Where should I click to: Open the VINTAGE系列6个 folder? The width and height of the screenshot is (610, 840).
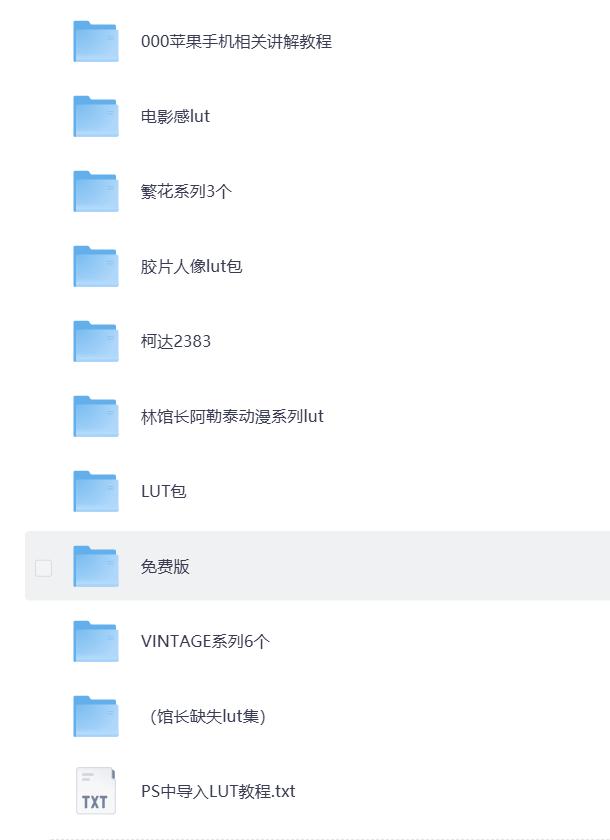tap(205, 642)
